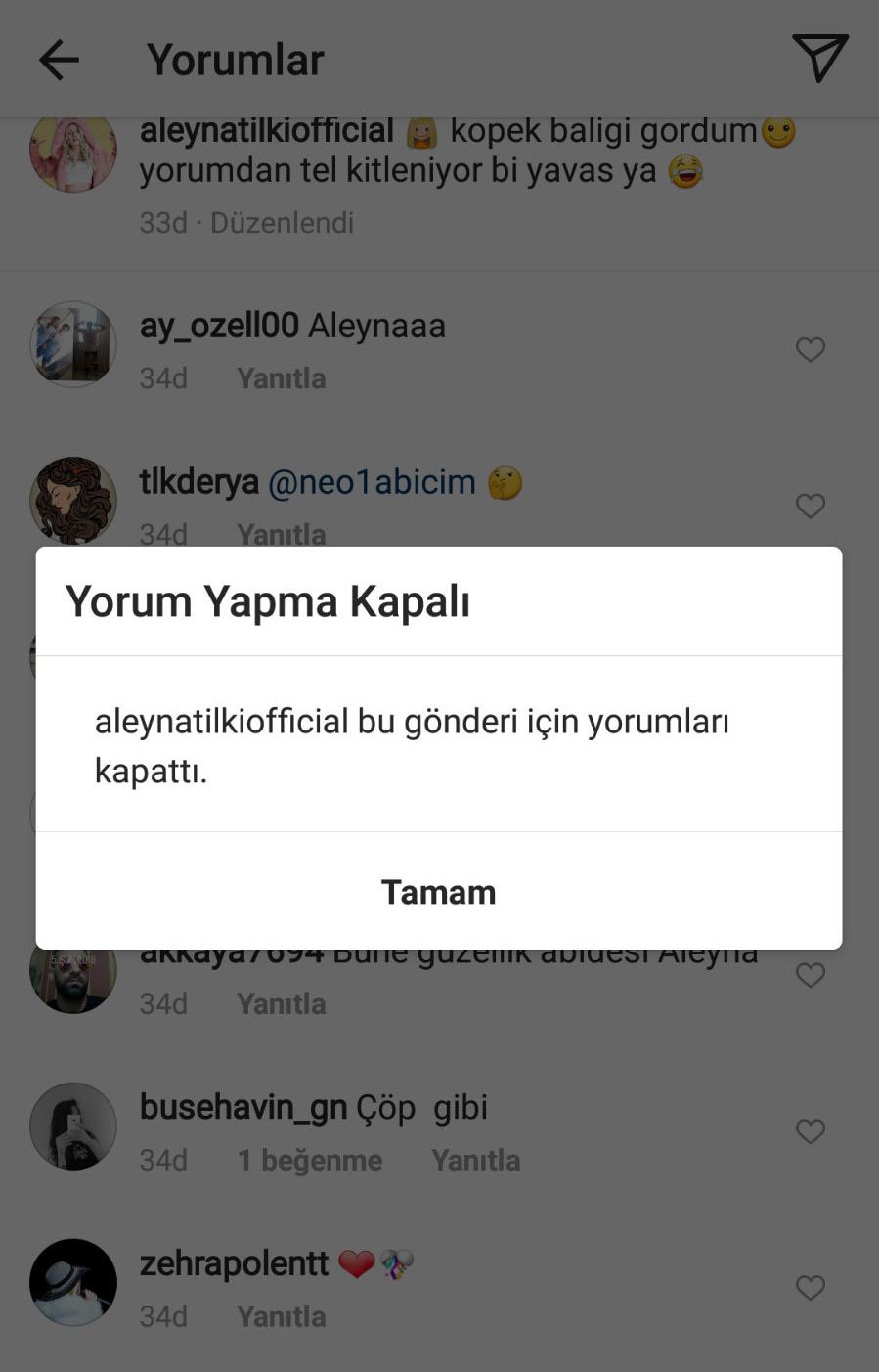
Task: Open aleynatilkiofficial's profile
Action: tap(266, 131)
